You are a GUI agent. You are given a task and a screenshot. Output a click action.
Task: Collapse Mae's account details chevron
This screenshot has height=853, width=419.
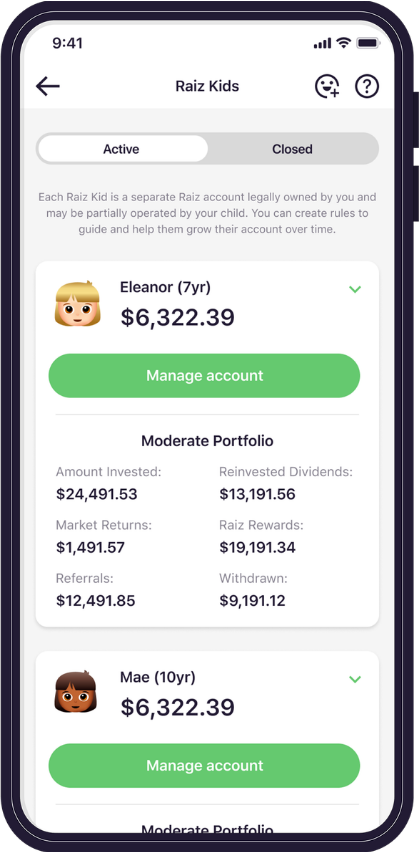355,679
